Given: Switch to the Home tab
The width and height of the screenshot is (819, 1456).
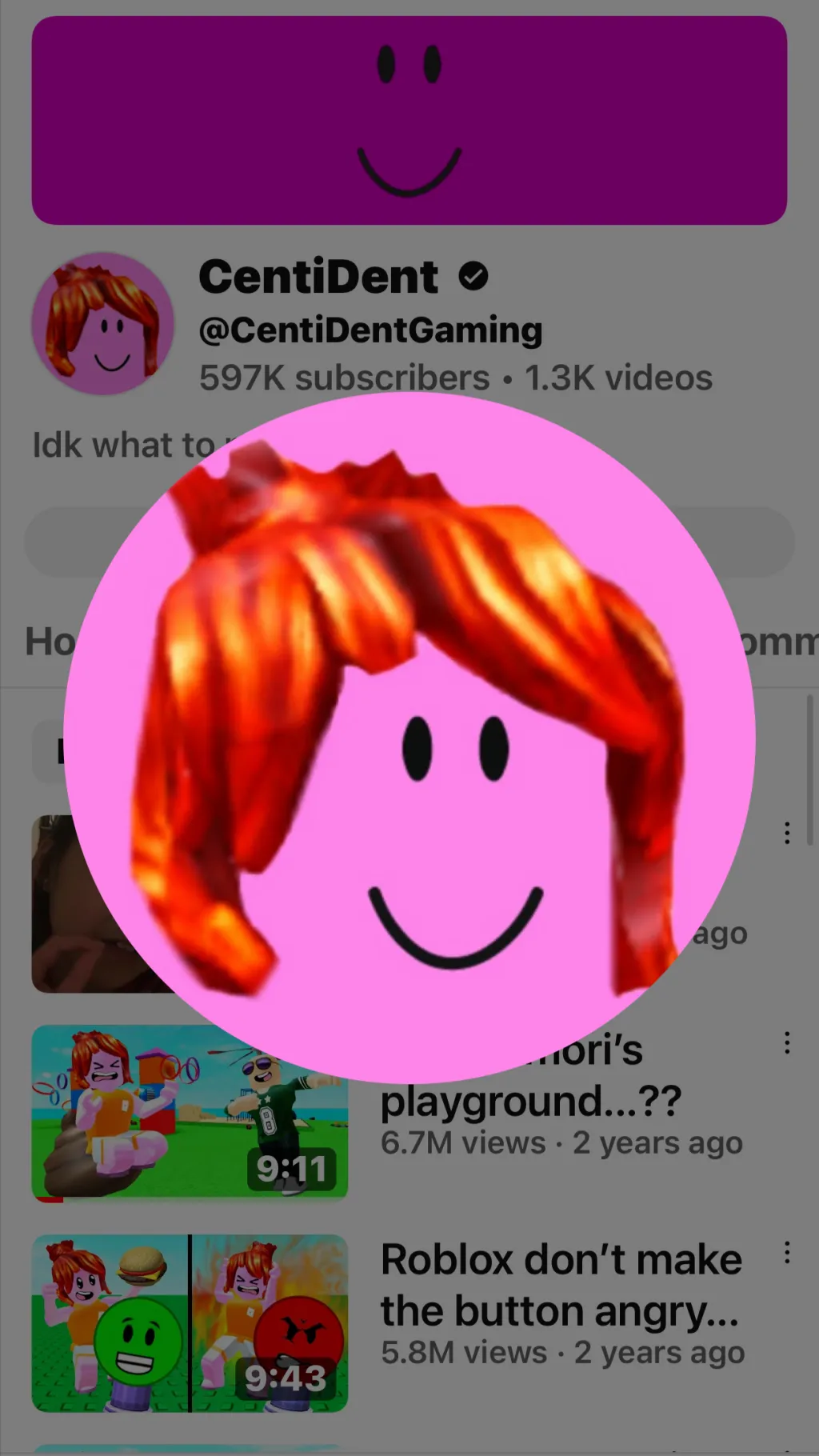Looking at the screenshot, I should point(50,642).
